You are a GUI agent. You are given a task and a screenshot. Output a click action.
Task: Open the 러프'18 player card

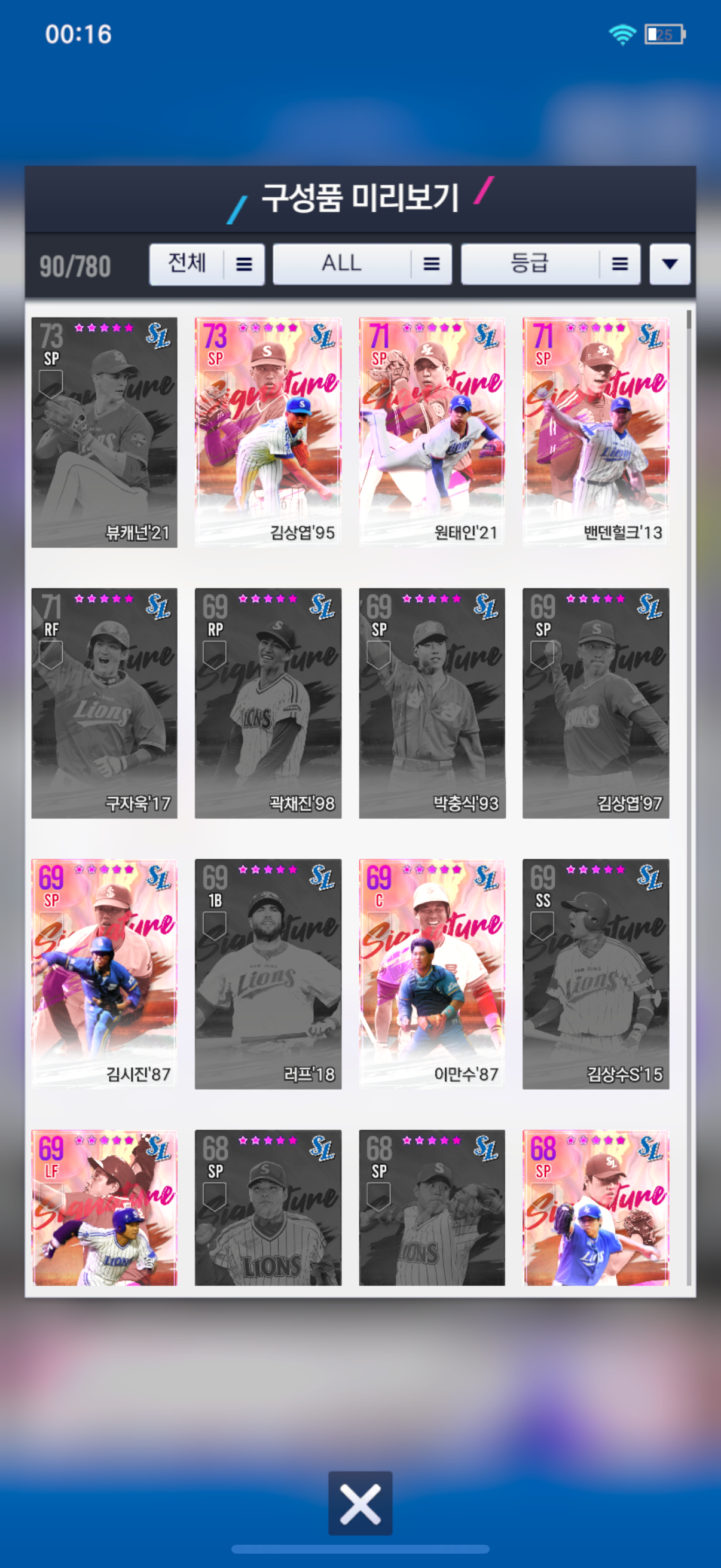pyautogui.click(x=268, y=974)
